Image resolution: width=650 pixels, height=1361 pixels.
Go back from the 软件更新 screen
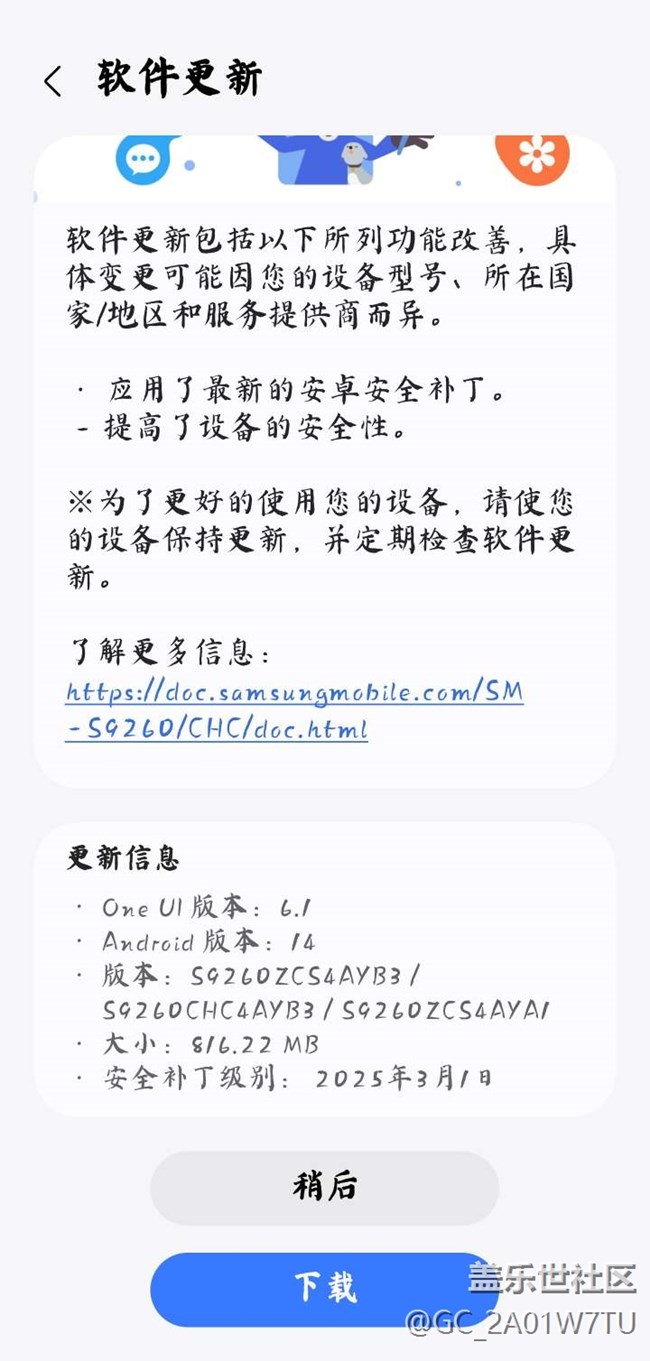[53, 82]
